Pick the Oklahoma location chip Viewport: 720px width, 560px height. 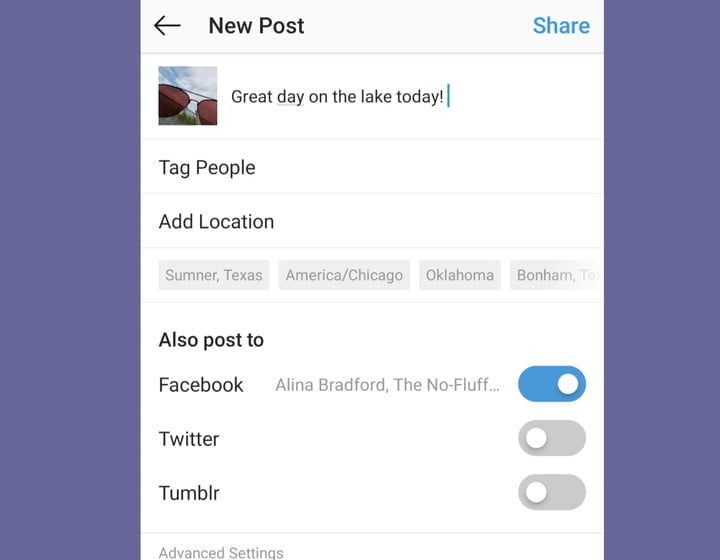click(x=460, y=275)
